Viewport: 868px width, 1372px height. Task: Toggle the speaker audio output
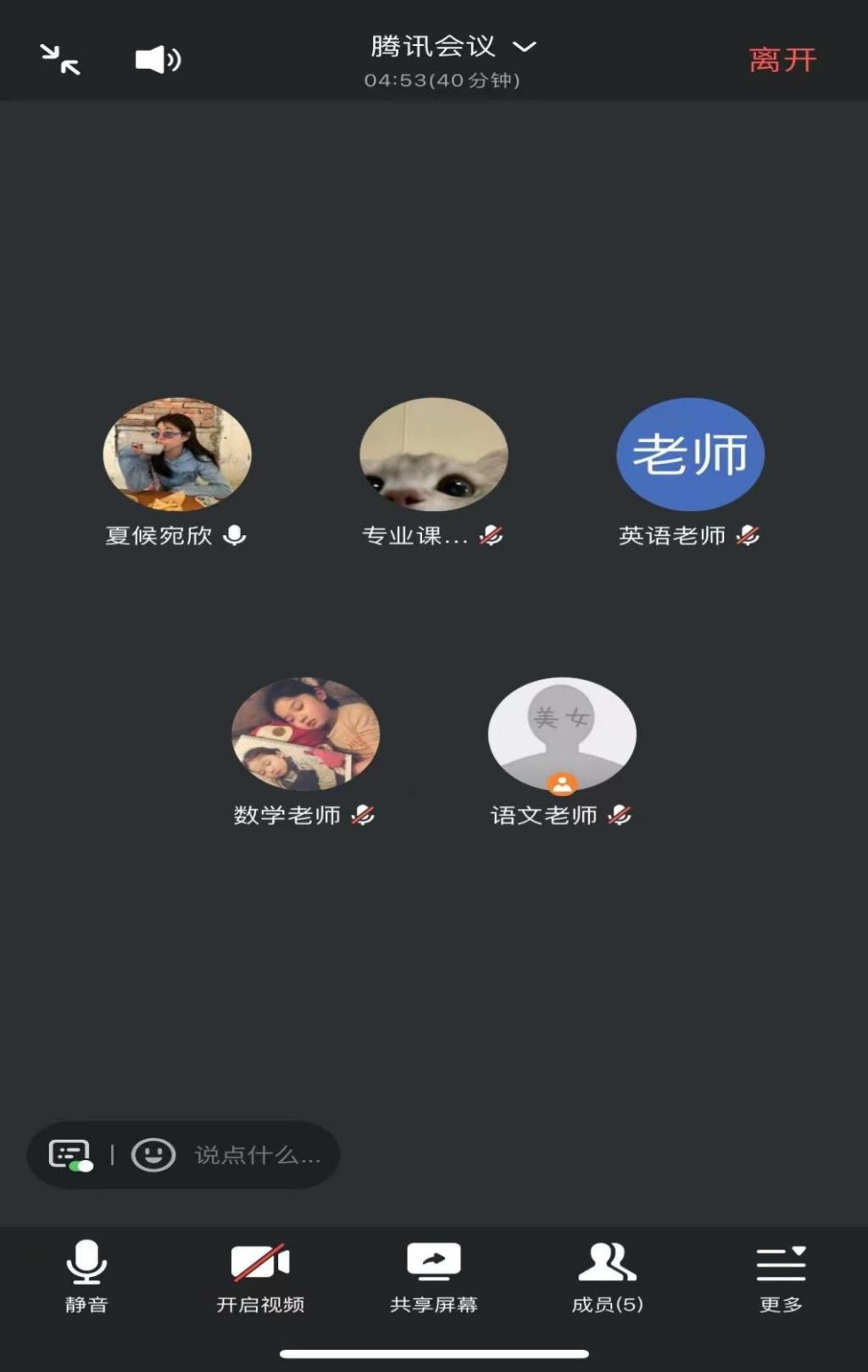(158, 59)
